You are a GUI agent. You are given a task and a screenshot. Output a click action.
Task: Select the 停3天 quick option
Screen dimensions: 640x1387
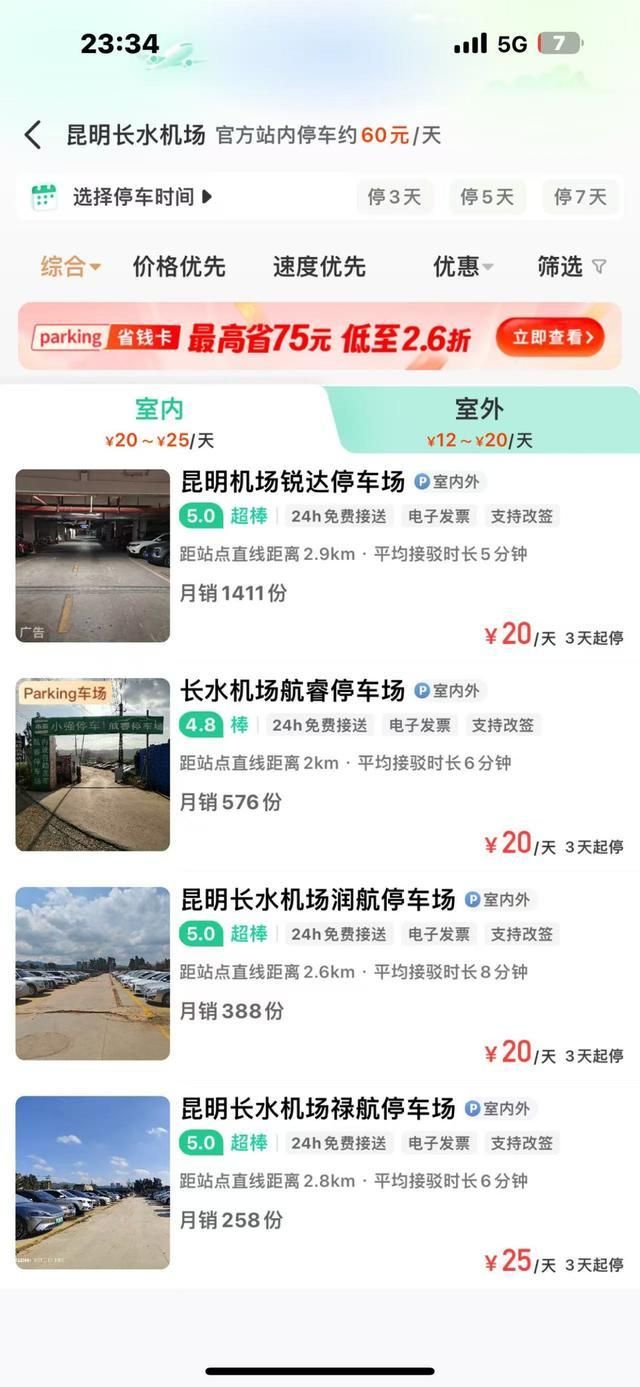click(394, 197)
